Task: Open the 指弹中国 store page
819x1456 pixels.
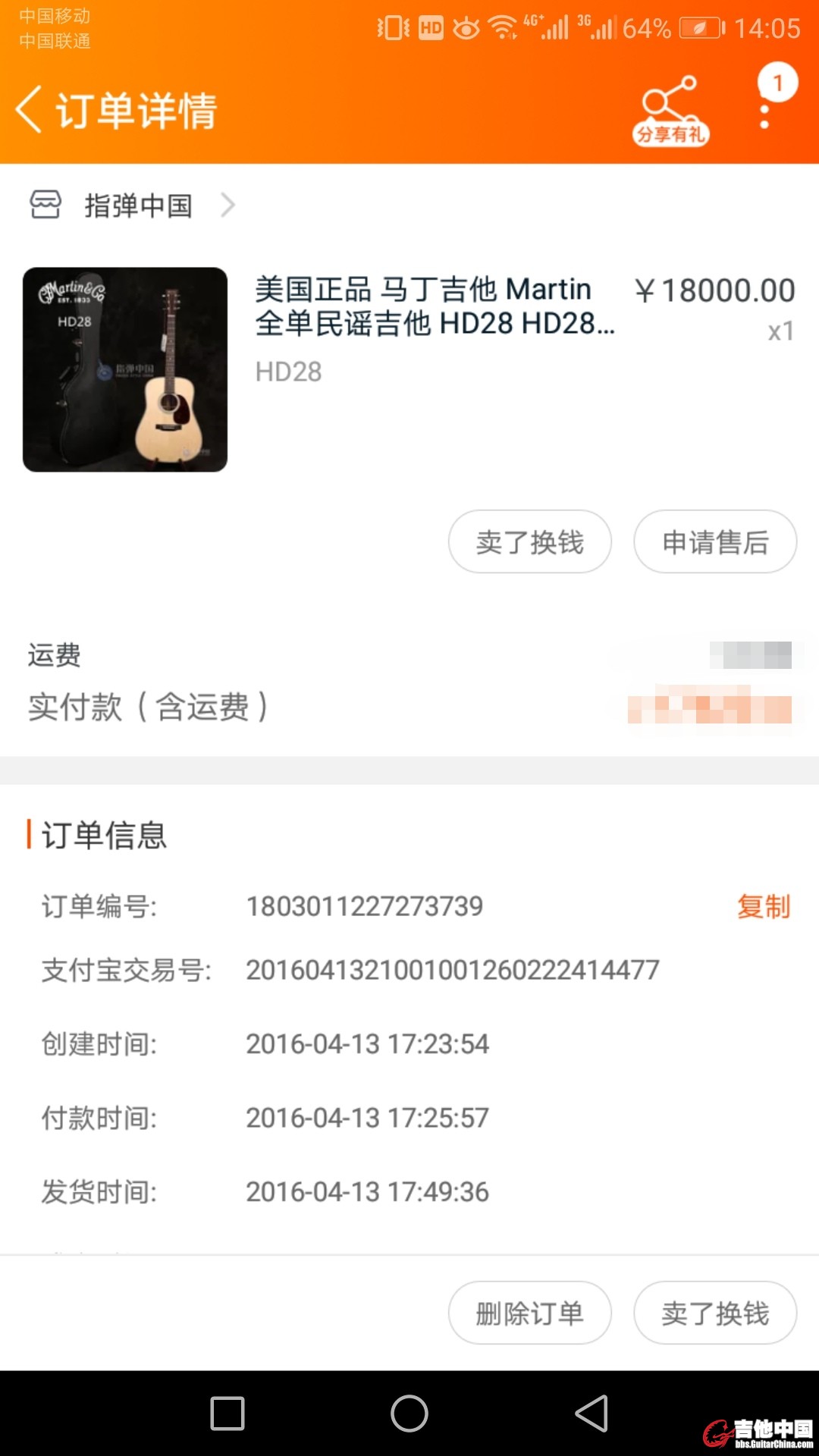Action: (x=136, y=206)
